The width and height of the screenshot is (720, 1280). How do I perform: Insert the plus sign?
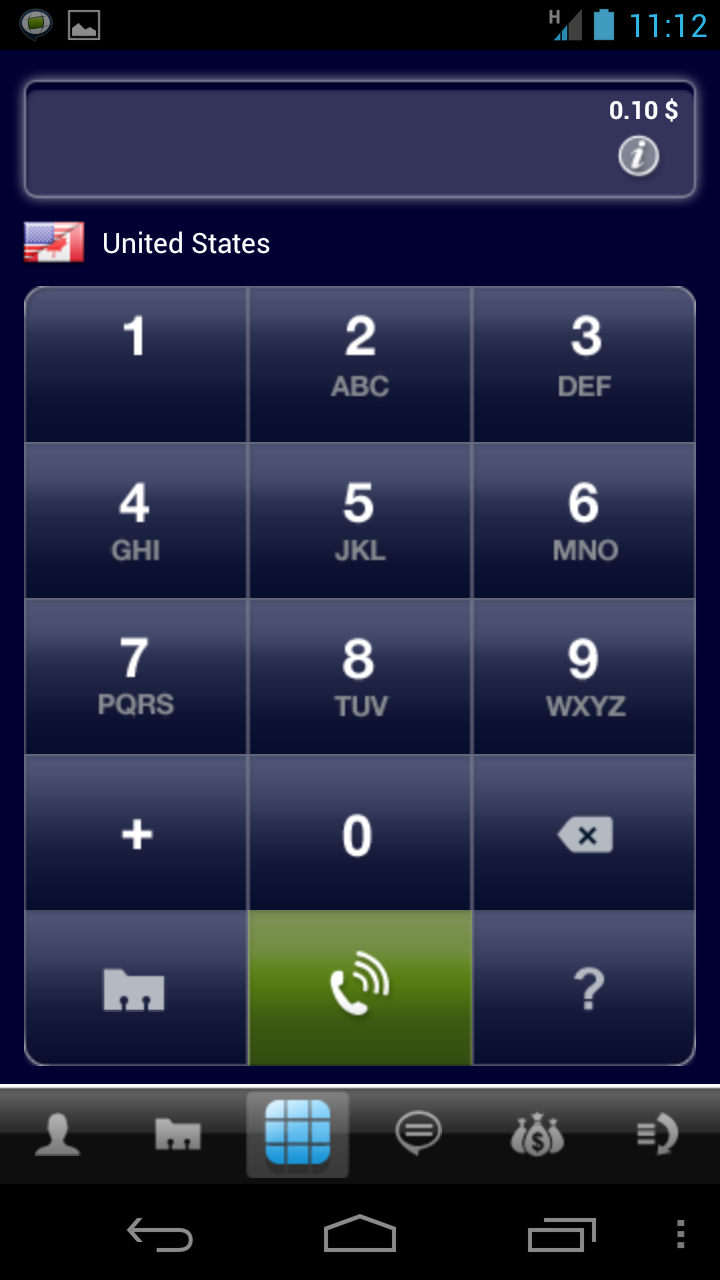[136, 833]
